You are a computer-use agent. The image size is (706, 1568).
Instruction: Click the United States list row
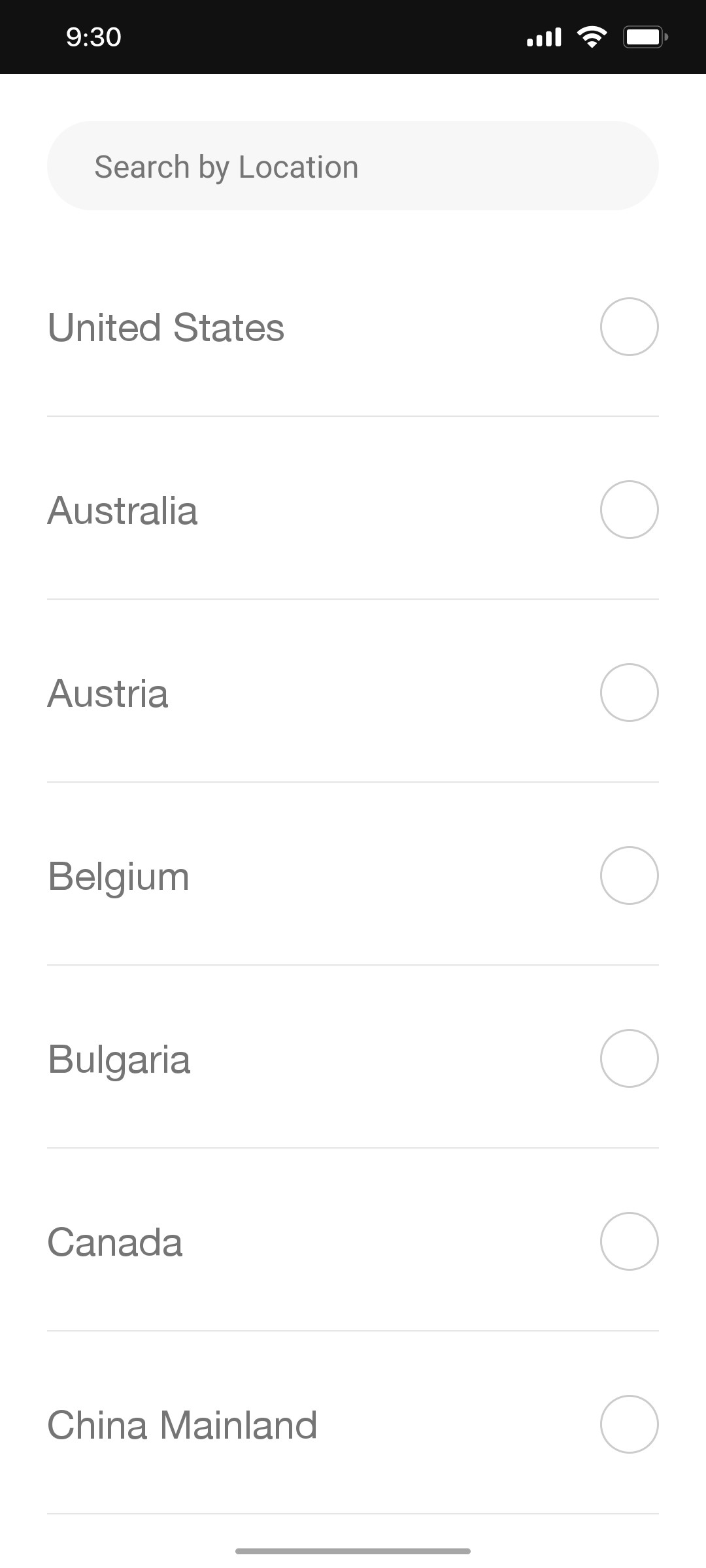(166, 326)
